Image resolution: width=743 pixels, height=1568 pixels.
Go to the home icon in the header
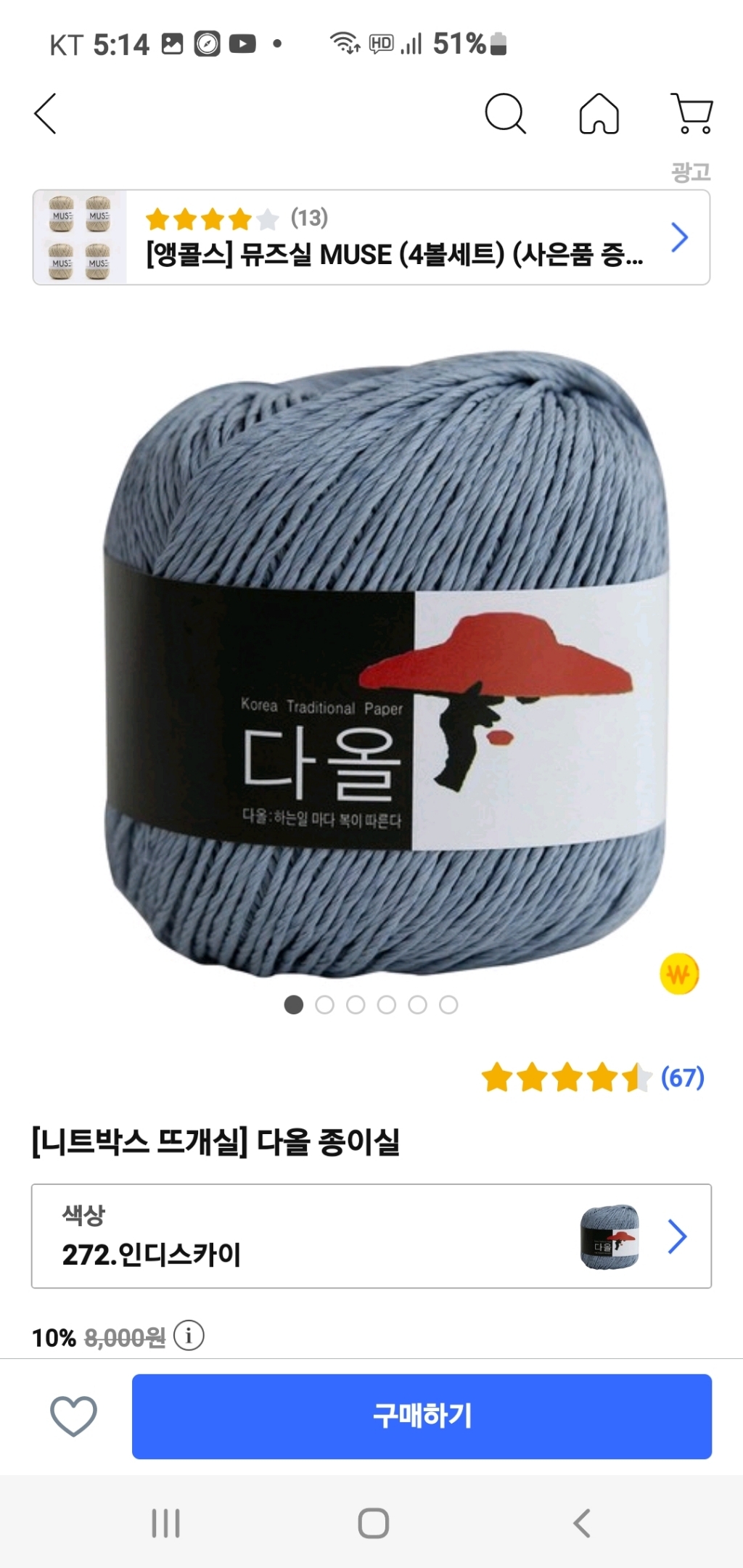point(599,114)
